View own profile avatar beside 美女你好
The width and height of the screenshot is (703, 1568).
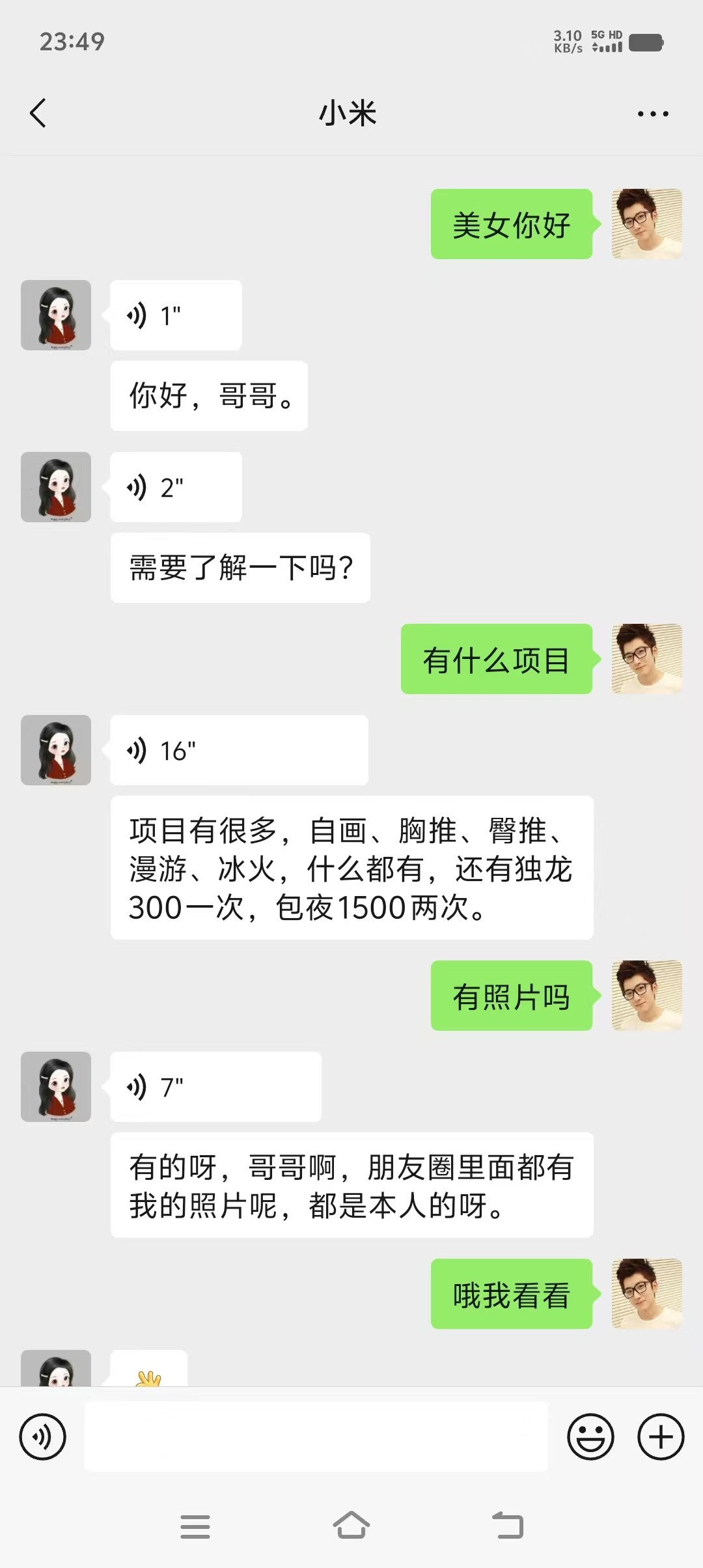point(647,224)
